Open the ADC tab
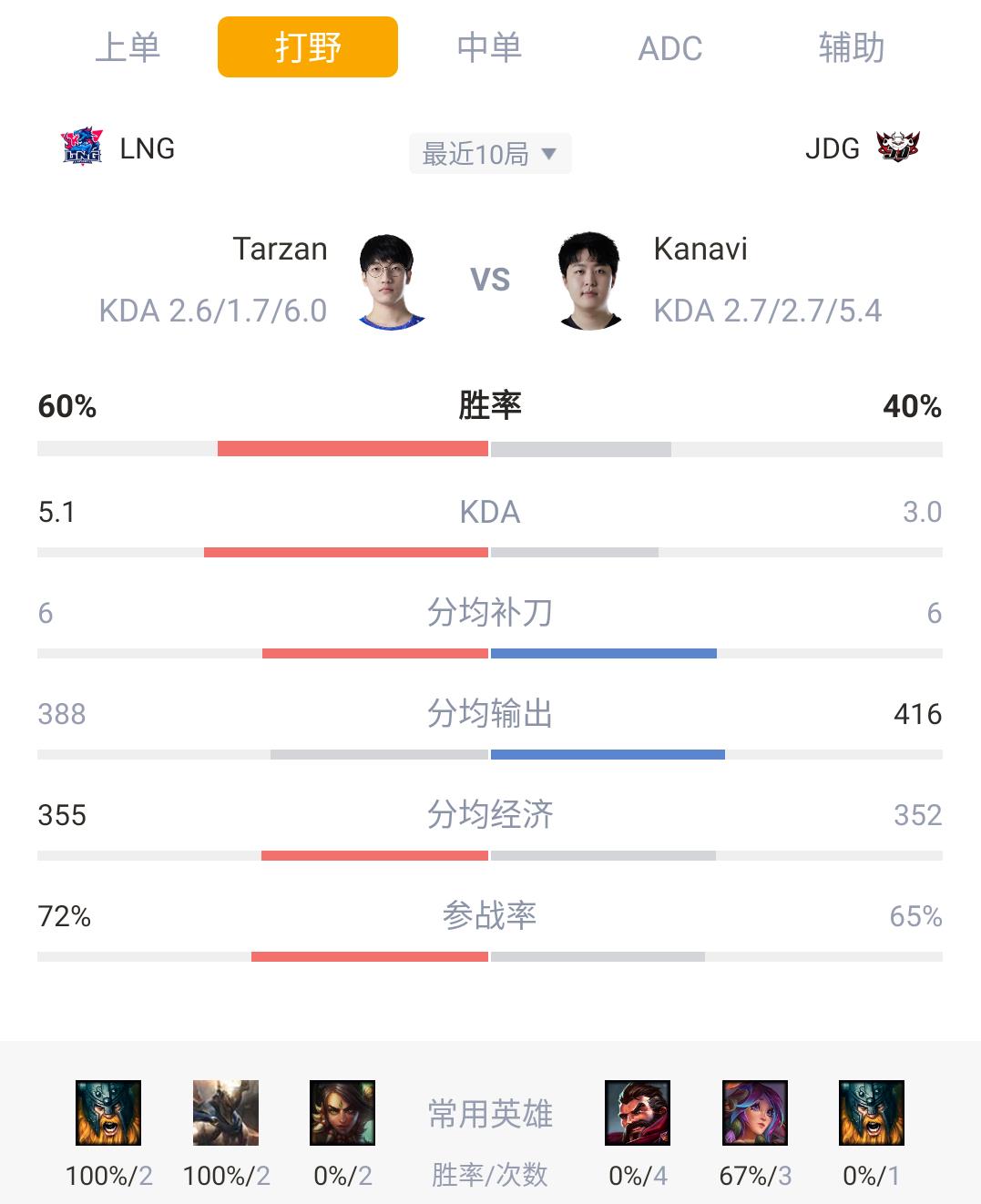 click(x=670, y=48)
